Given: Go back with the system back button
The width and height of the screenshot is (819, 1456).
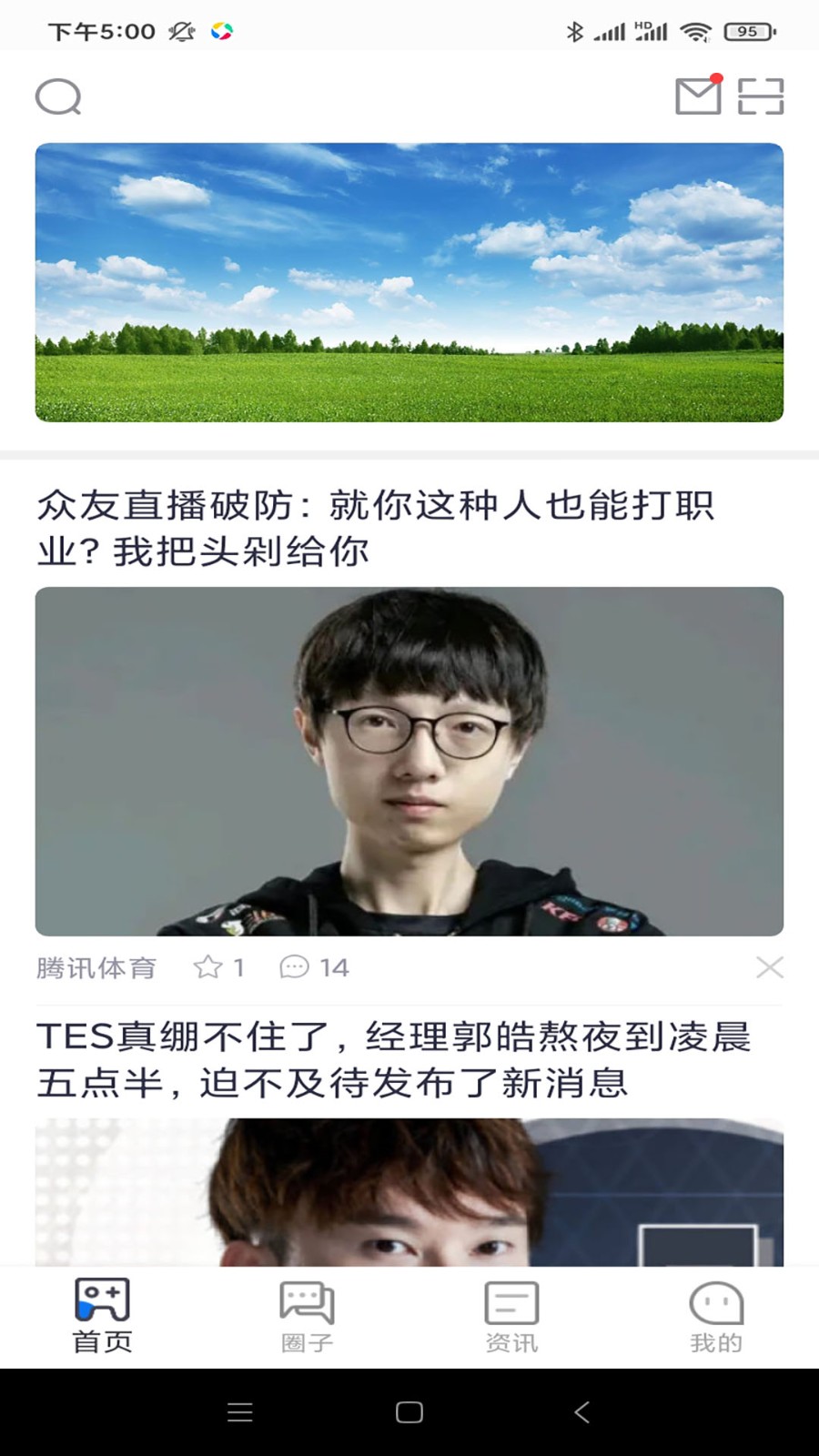Looking at the screenshot, I should (581, 1411).
